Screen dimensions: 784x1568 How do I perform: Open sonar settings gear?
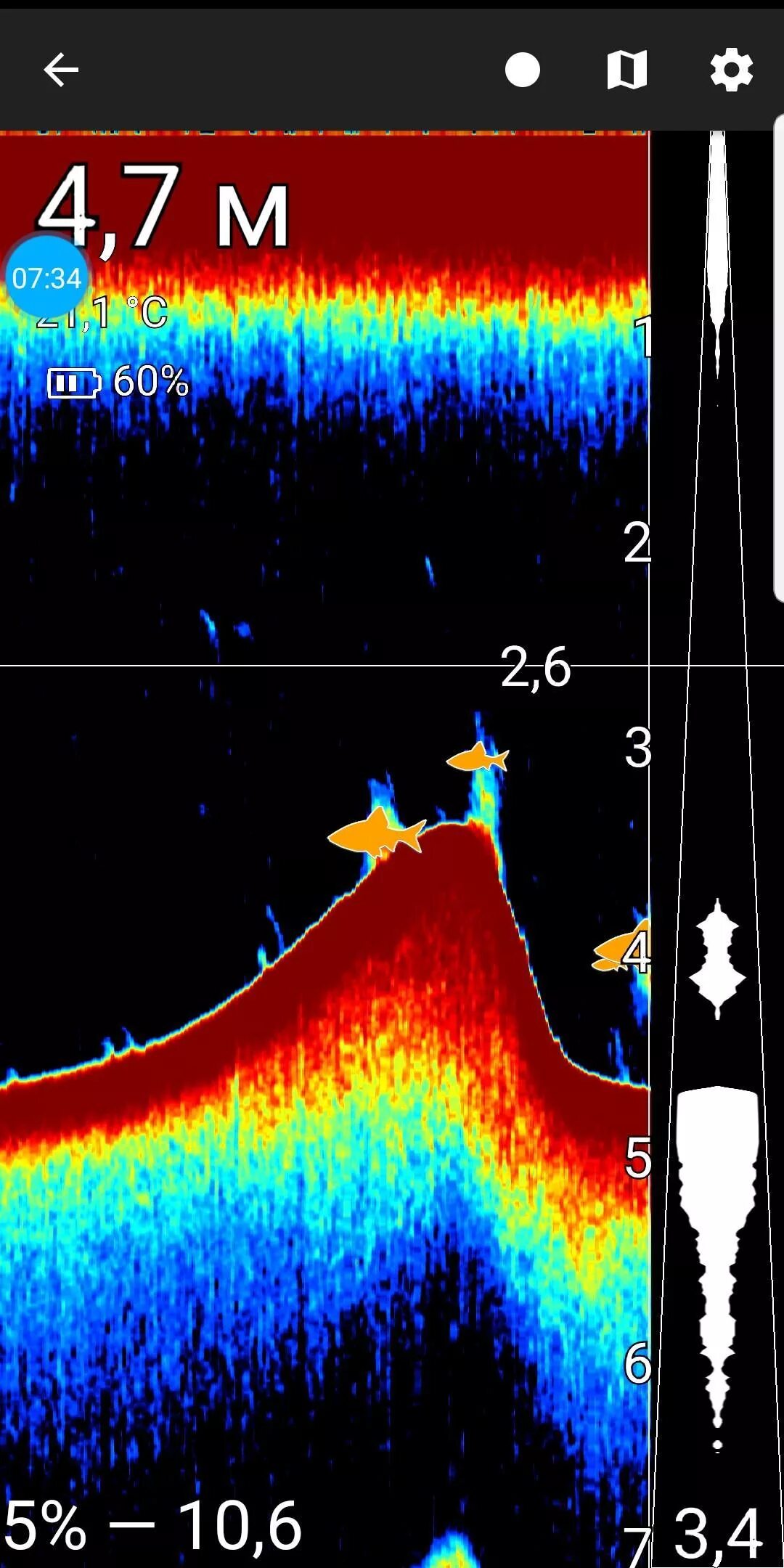click(x=731, y=70)
